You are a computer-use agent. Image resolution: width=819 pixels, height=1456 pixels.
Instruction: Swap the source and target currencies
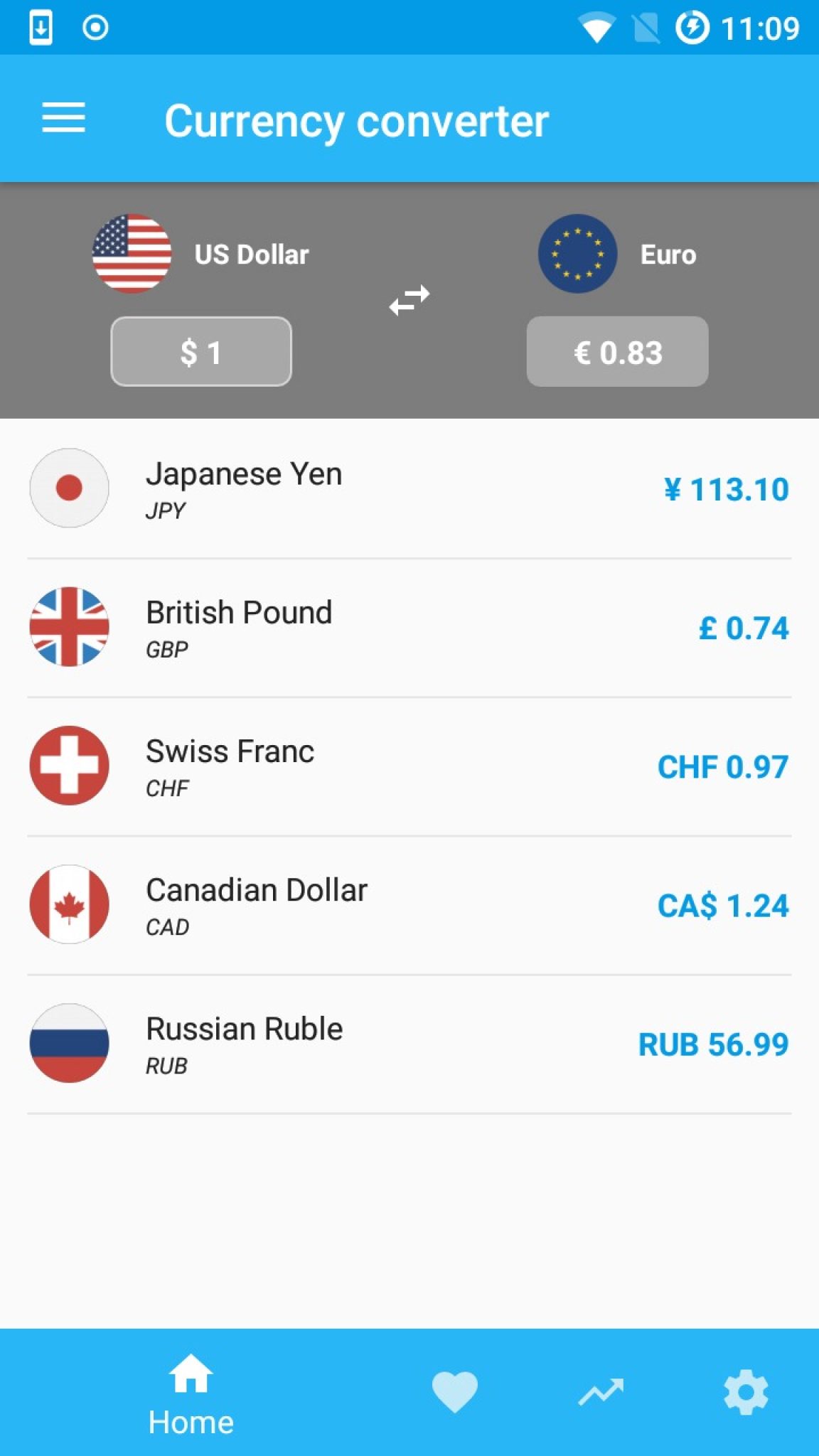coord(409,300)
